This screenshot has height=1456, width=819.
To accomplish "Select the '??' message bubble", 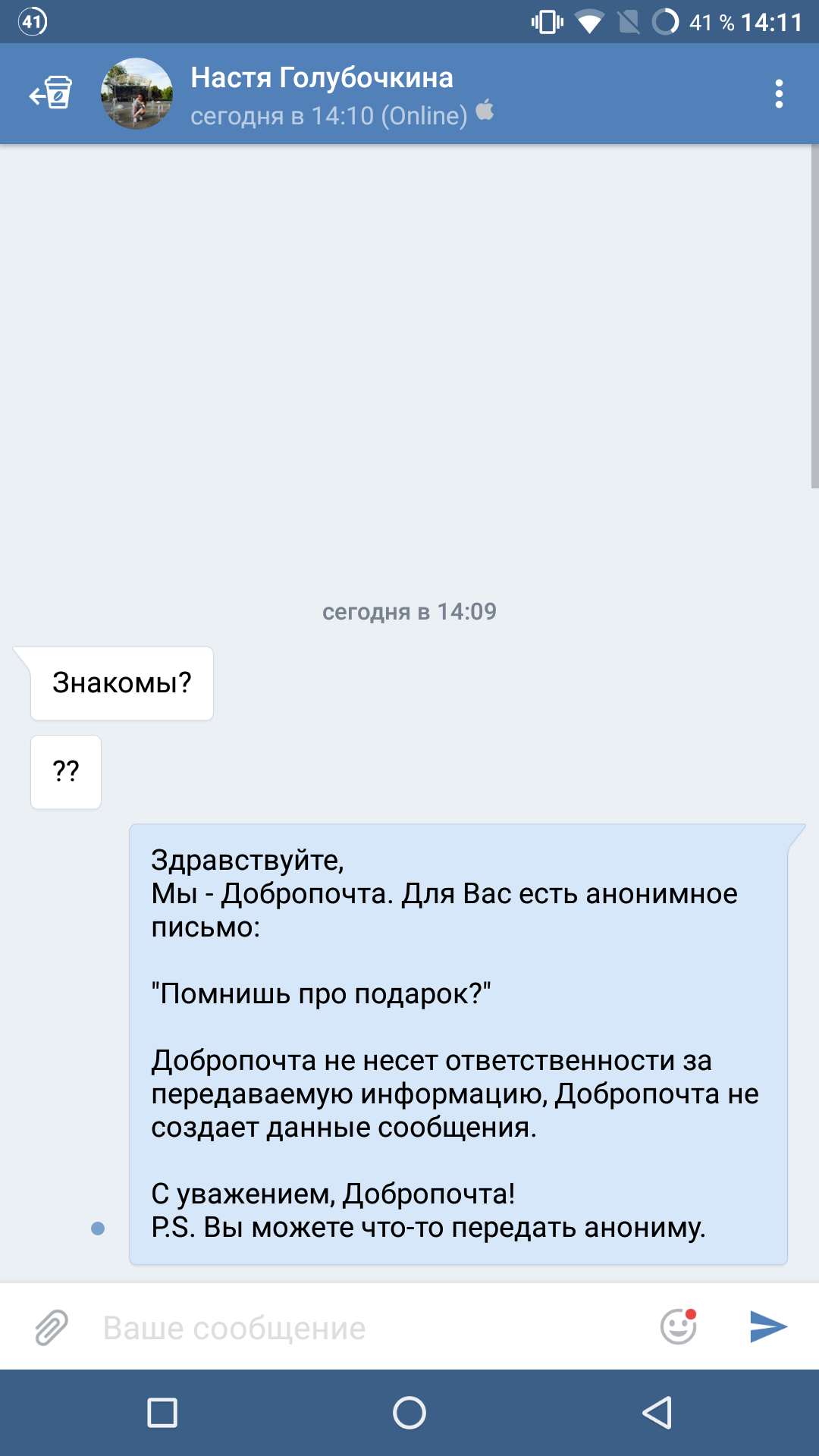I will 66,772.
